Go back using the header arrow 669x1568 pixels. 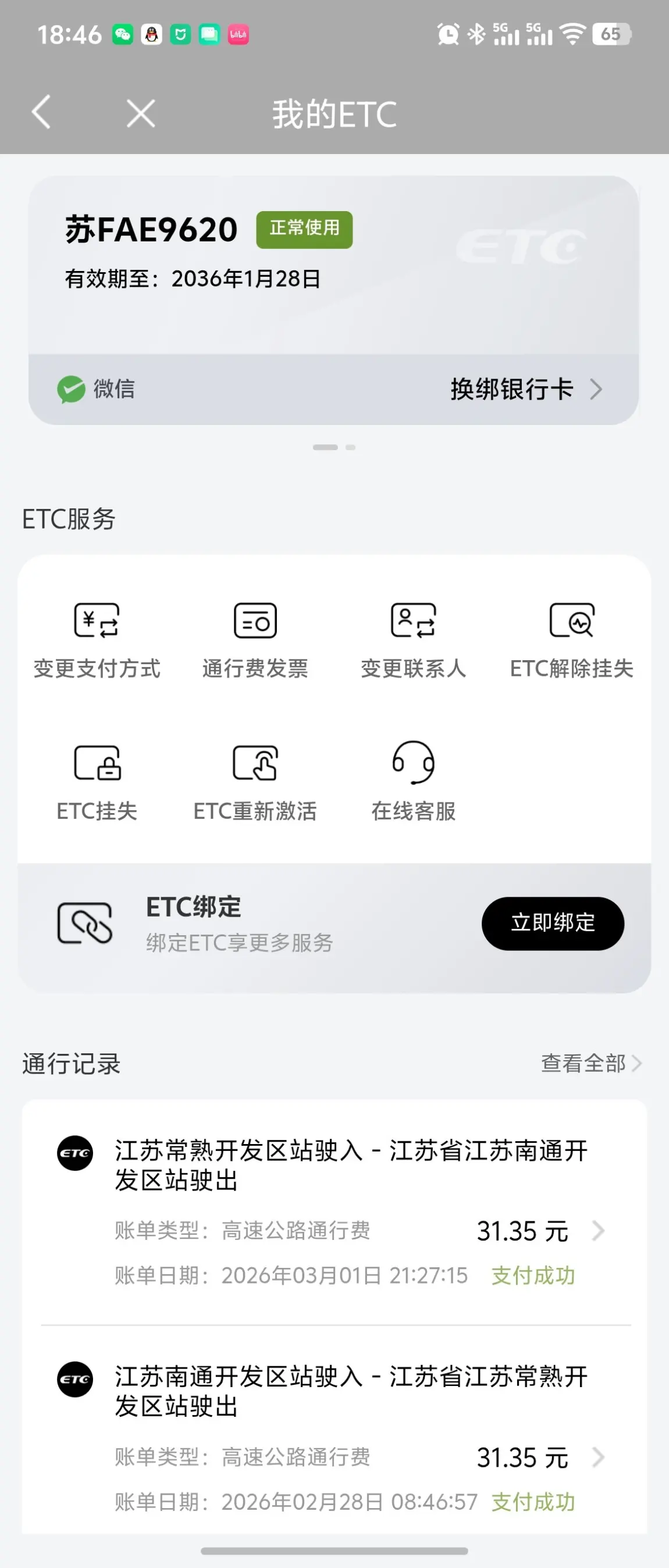[41, 113]
